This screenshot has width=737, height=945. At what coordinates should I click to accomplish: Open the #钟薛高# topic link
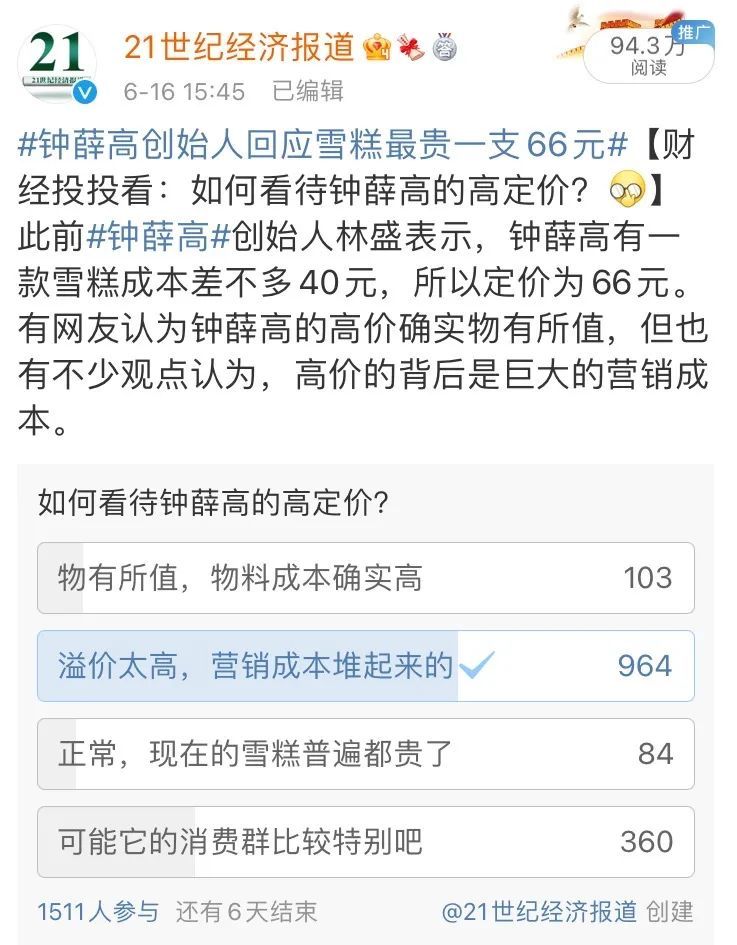coord(160,237)
